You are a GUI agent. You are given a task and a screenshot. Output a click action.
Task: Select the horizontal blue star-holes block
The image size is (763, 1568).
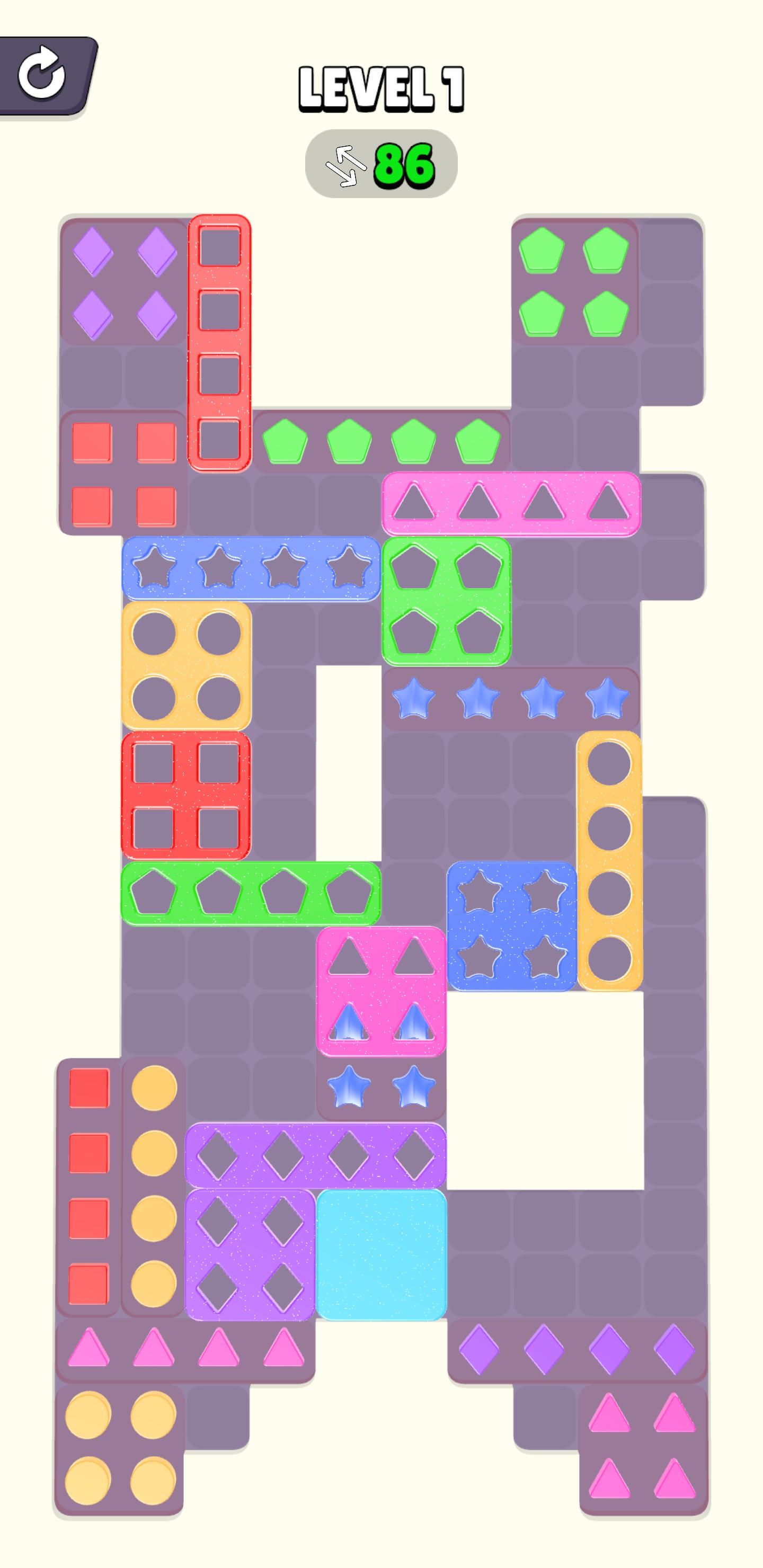[251, 568]
